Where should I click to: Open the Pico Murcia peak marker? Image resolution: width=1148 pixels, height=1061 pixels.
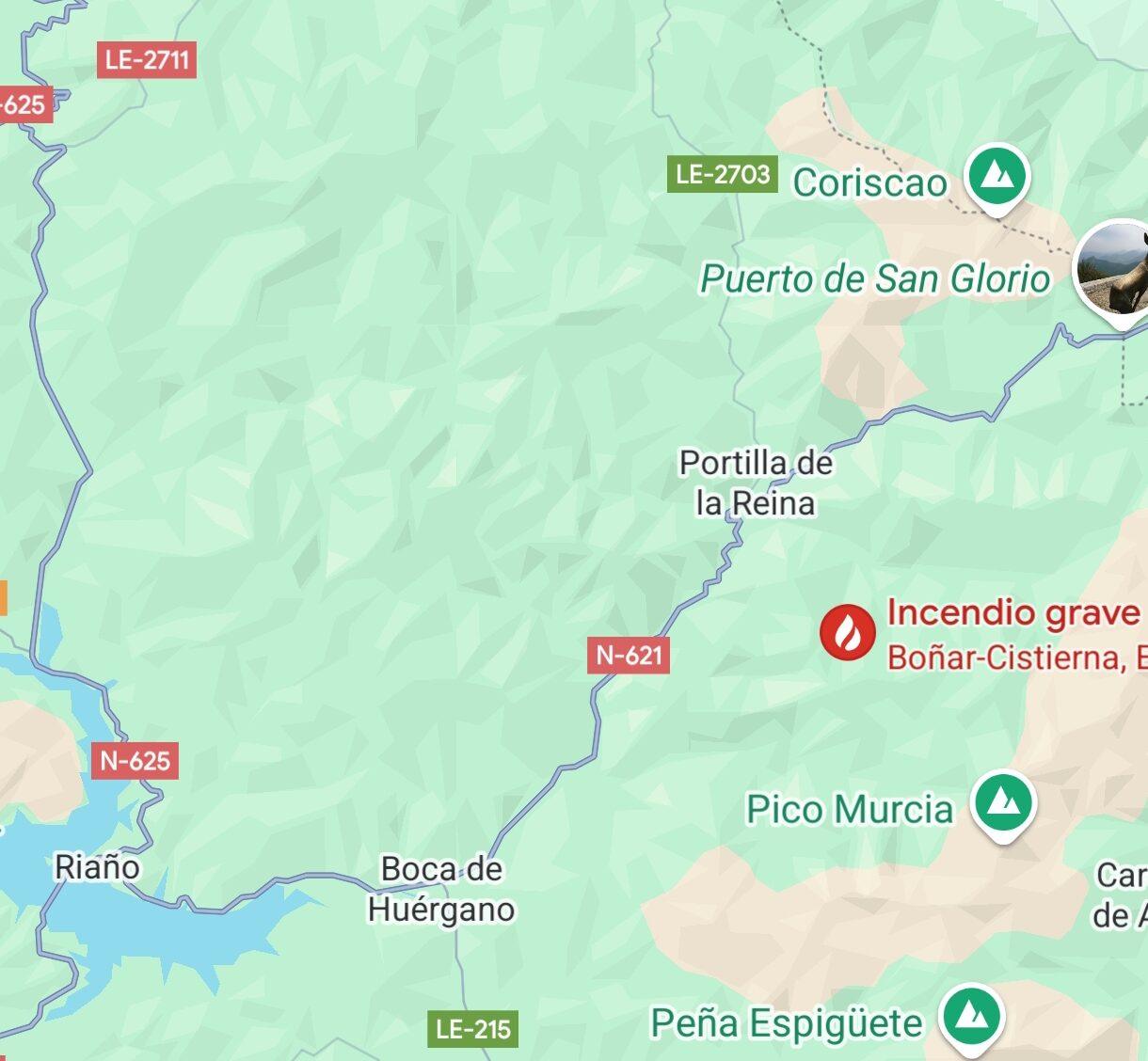coord(1004,803)
